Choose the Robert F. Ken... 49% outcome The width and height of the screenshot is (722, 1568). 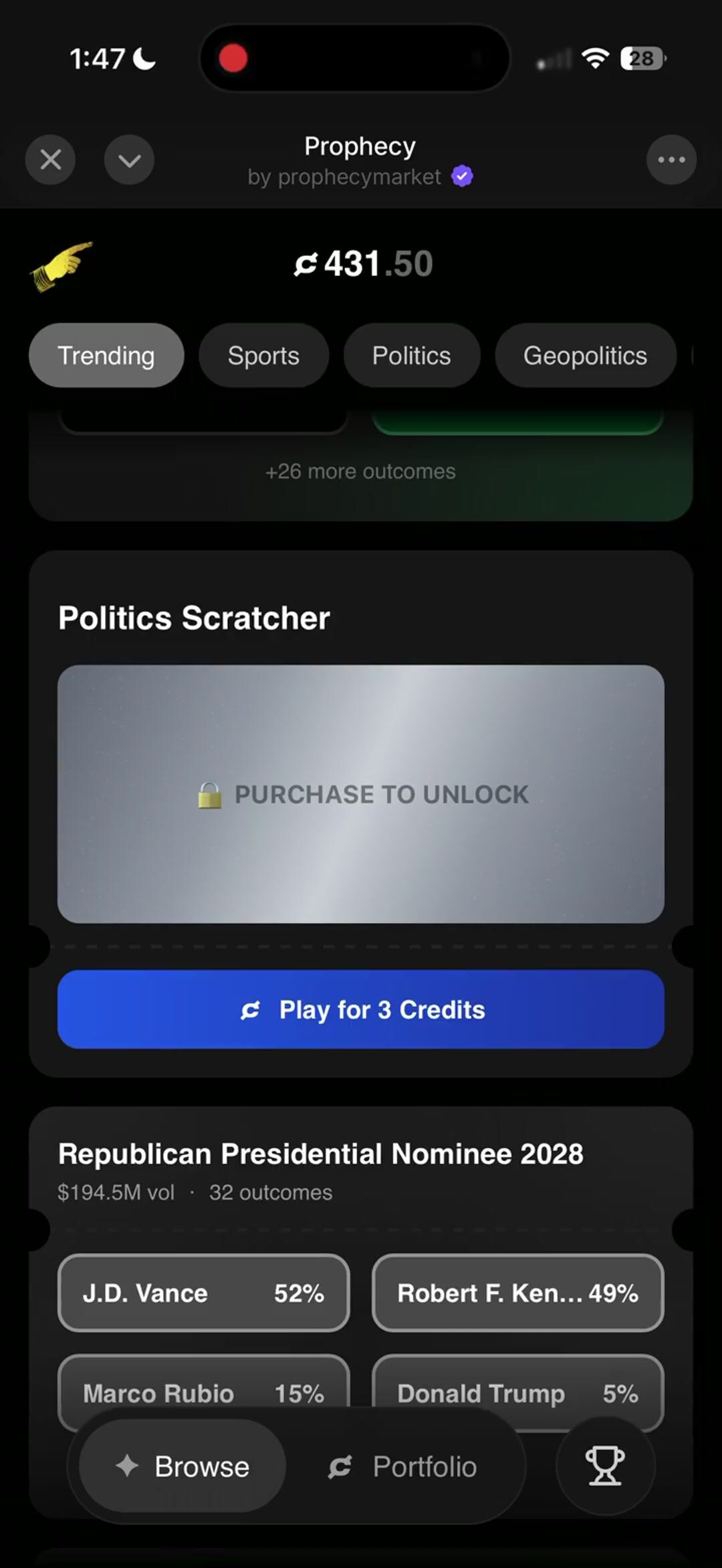(x=517, y=1293)
